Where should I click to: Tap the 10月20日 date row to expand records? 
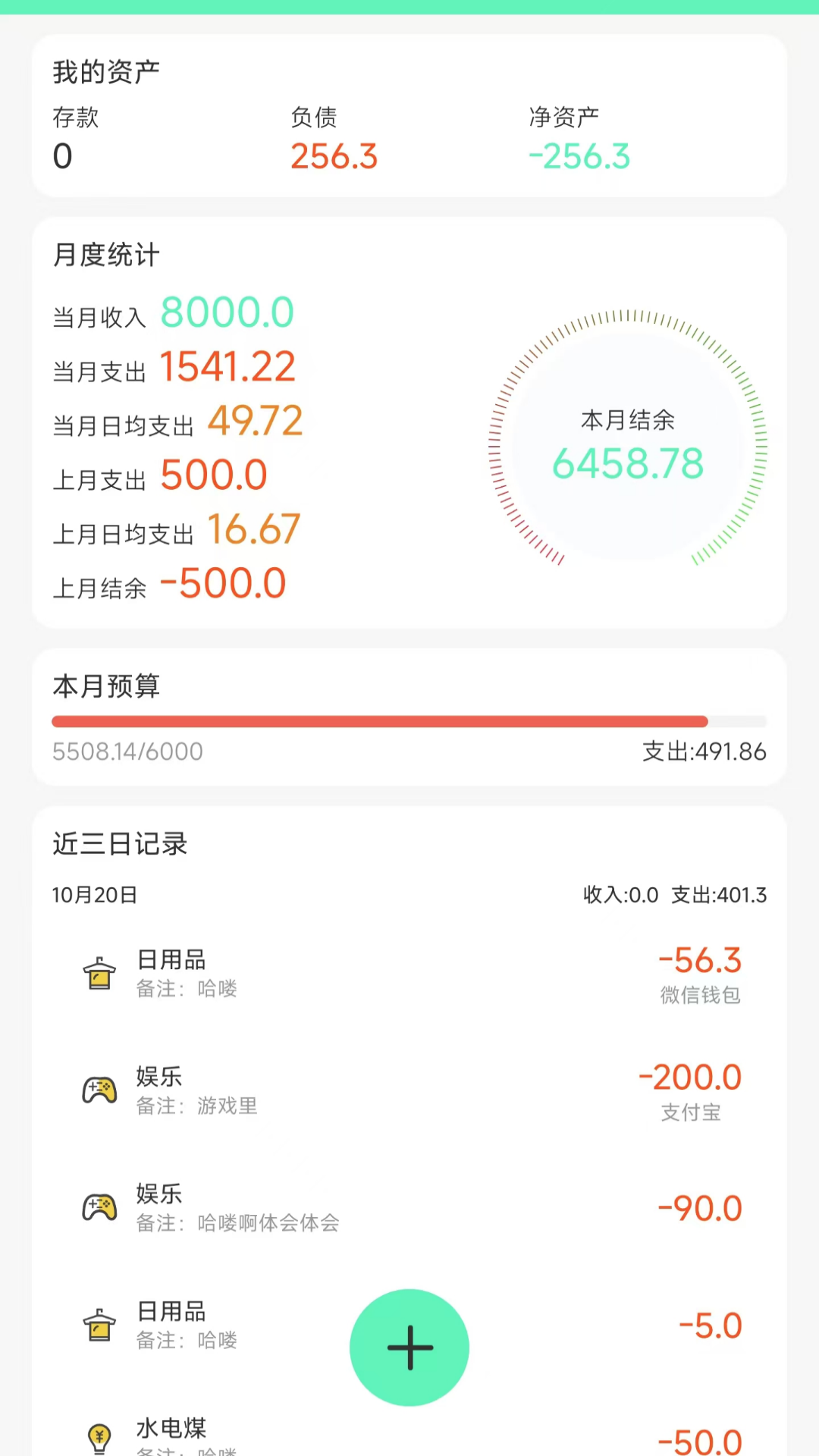coord(95,895)
